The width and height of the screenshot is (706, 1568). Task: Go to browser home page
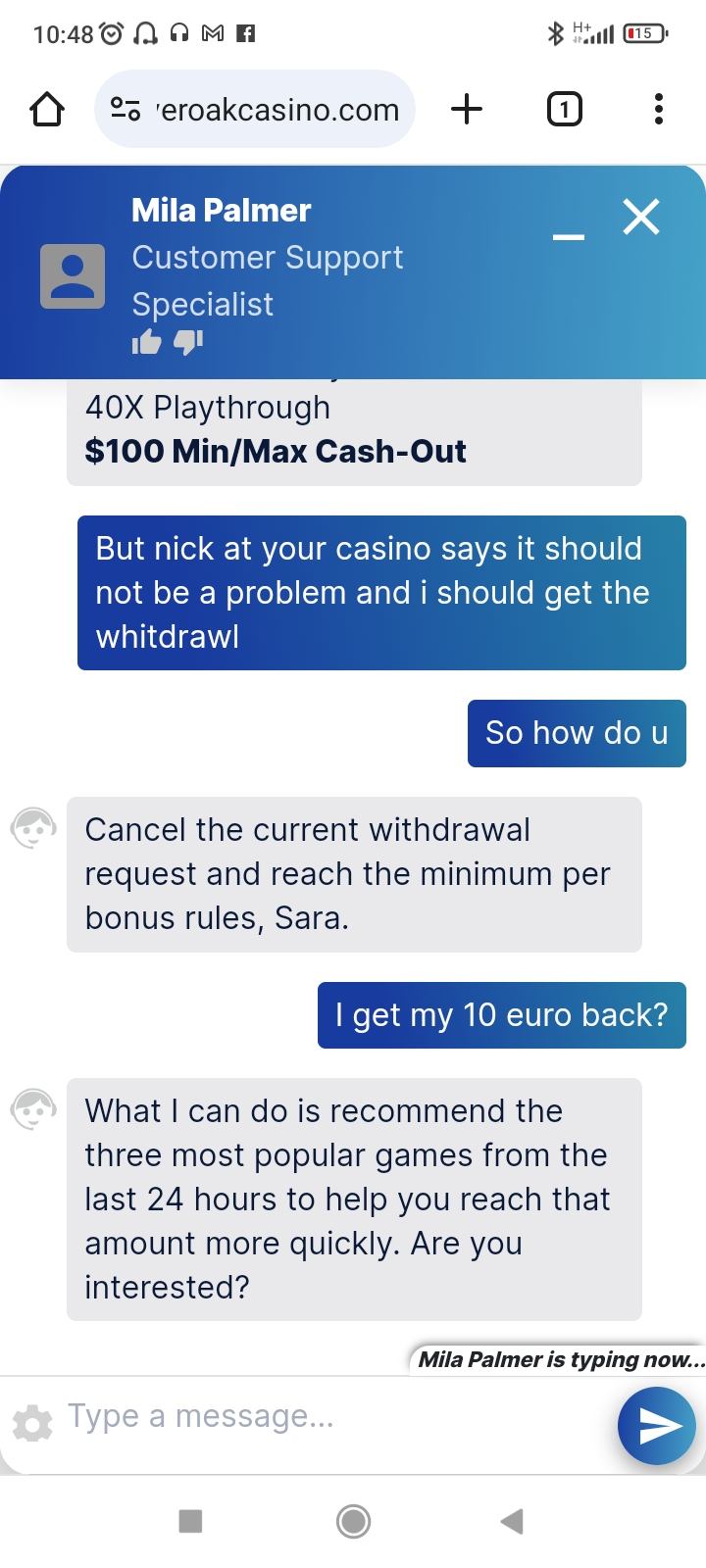pos(47,110)
